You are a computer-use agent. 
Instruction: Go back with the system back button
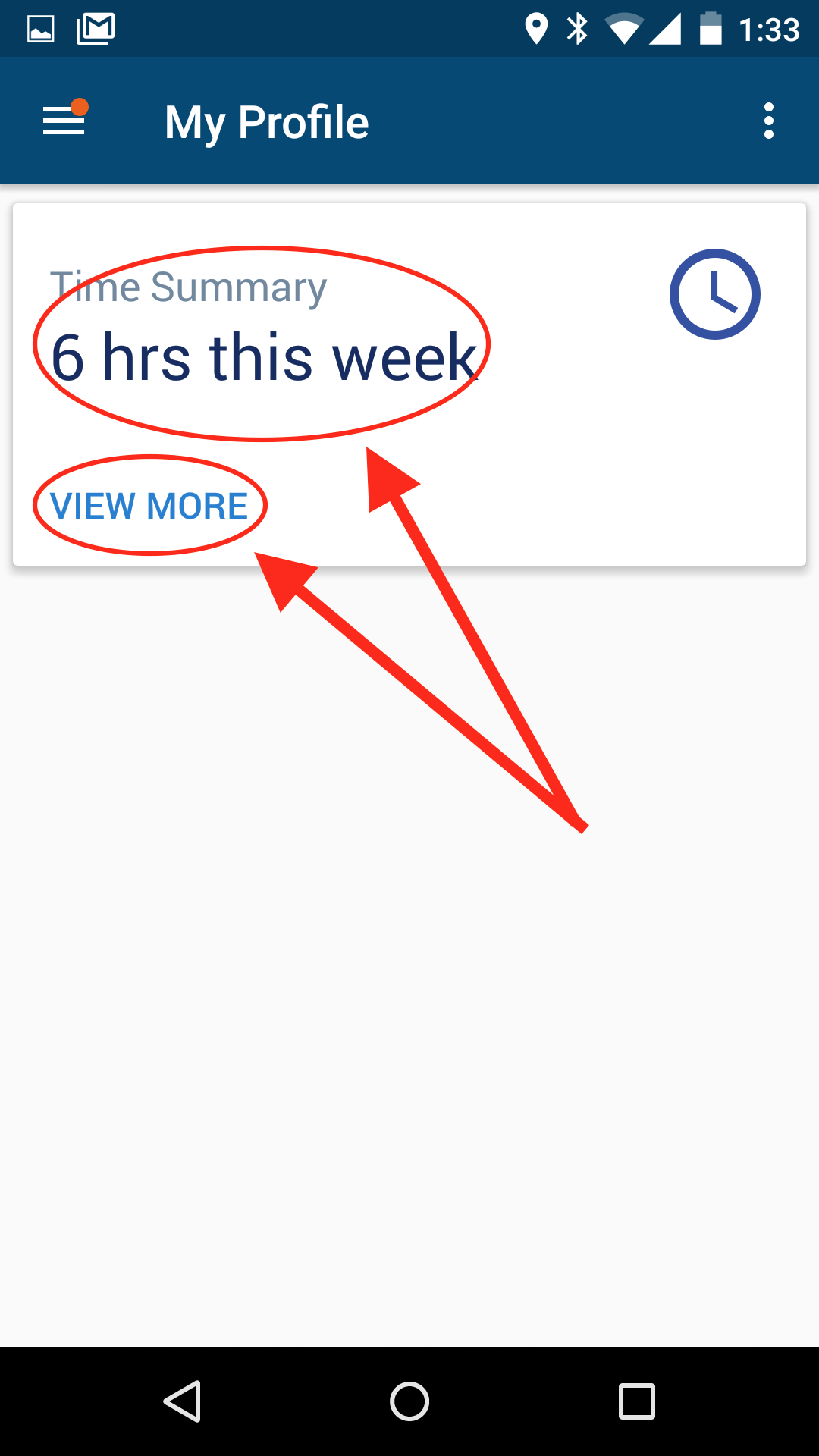pos(182,1401)
